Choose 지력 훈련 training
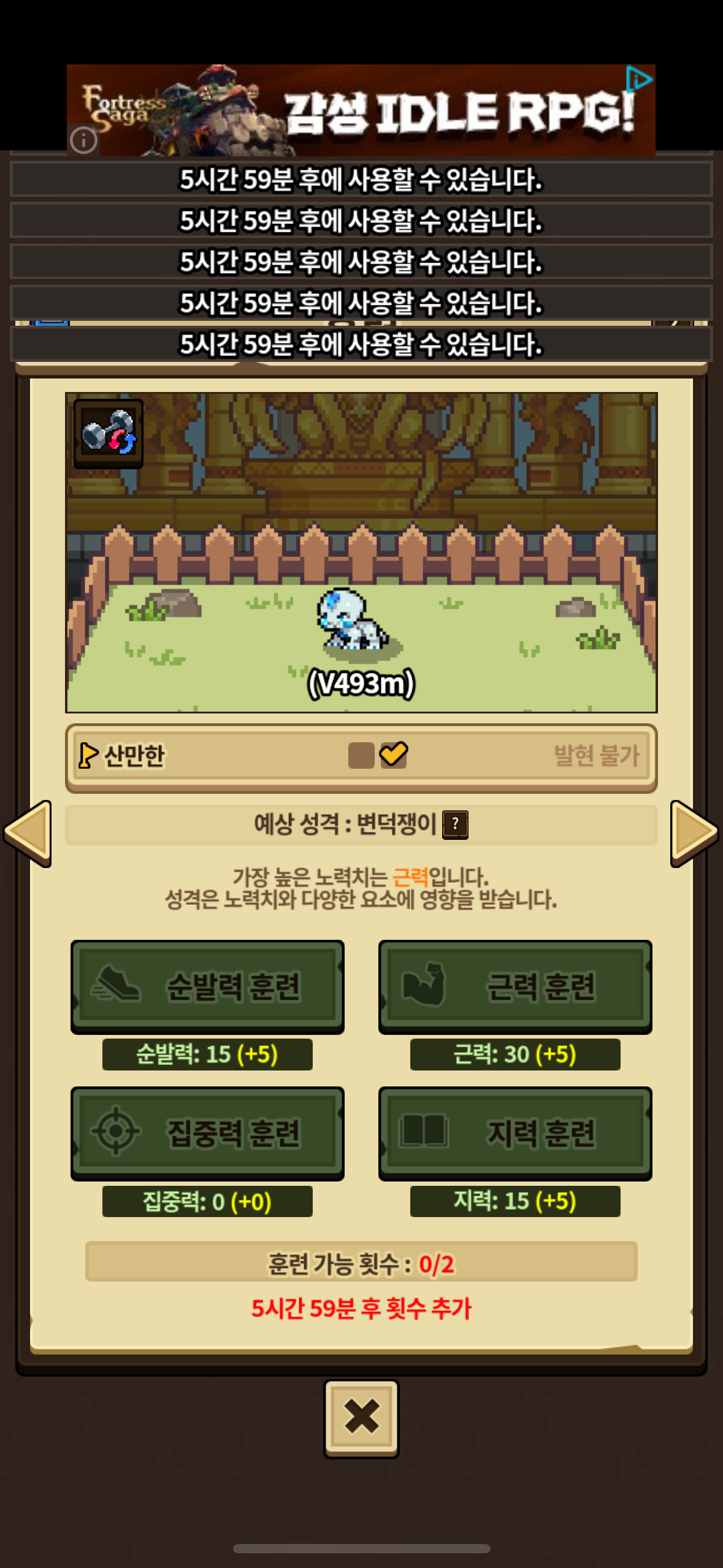Viewport: 723px width, 1568px height. (515, 1133)
